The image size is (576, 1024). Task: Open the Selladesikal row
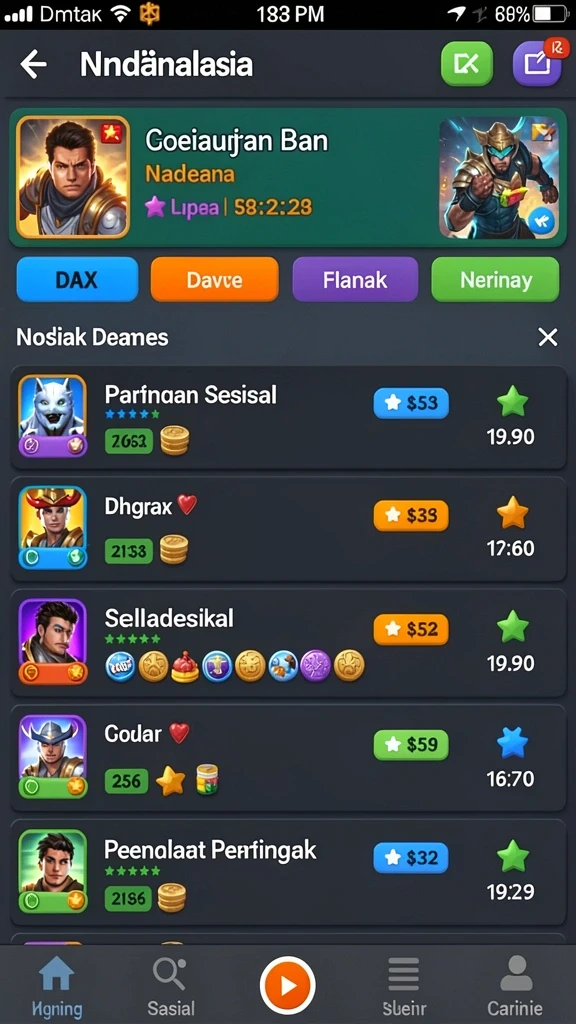coord(288,643)
